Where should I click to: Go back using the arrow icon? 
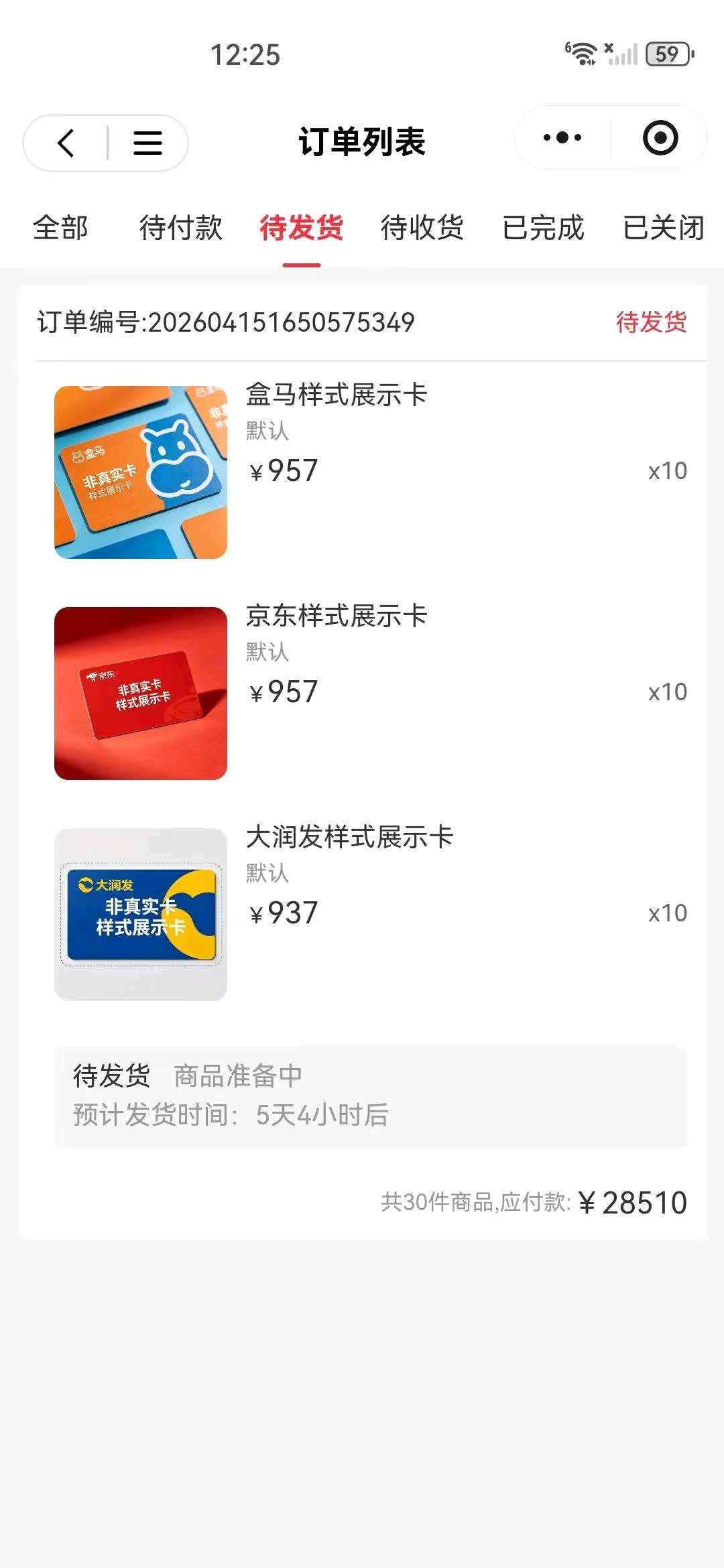tap(66, 143)
